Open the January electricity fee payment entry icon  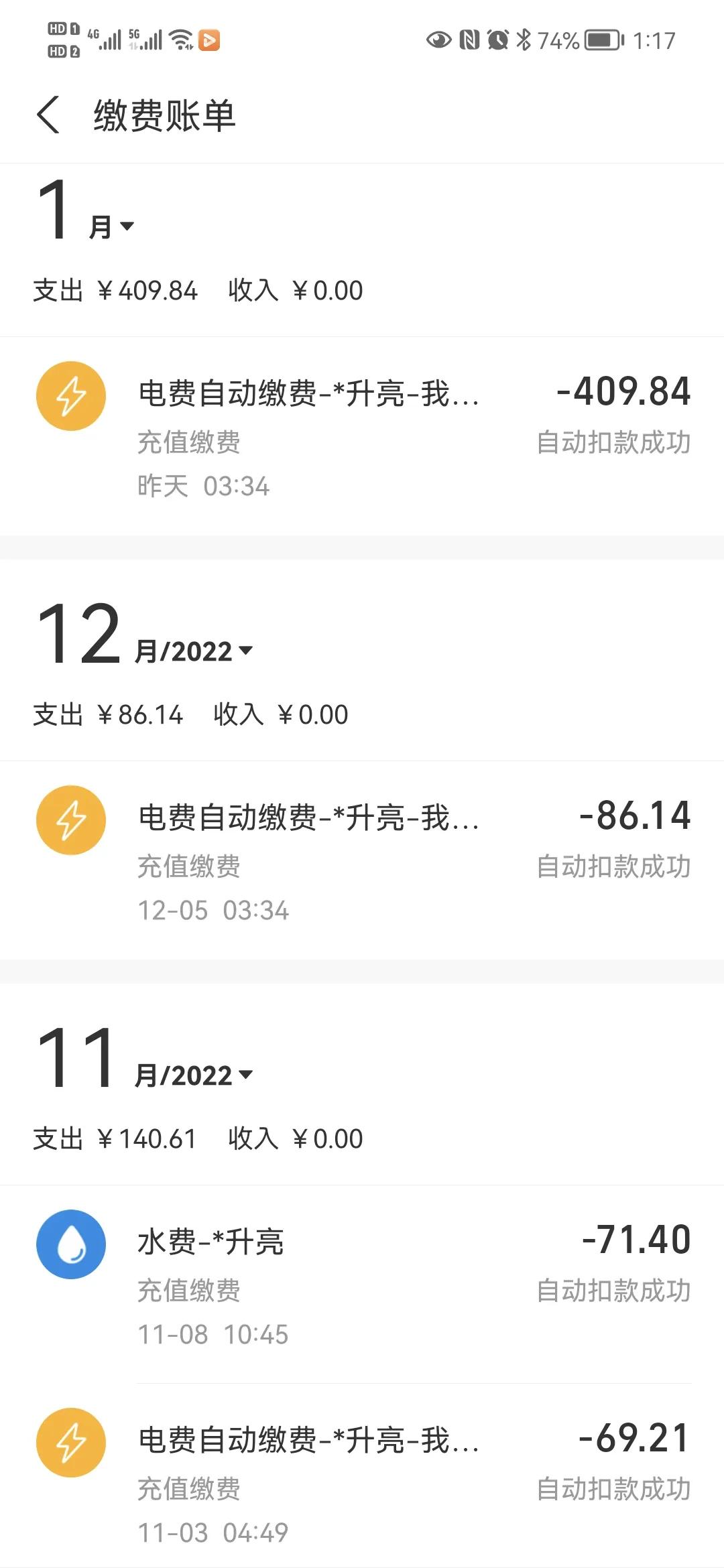[70, 395]
